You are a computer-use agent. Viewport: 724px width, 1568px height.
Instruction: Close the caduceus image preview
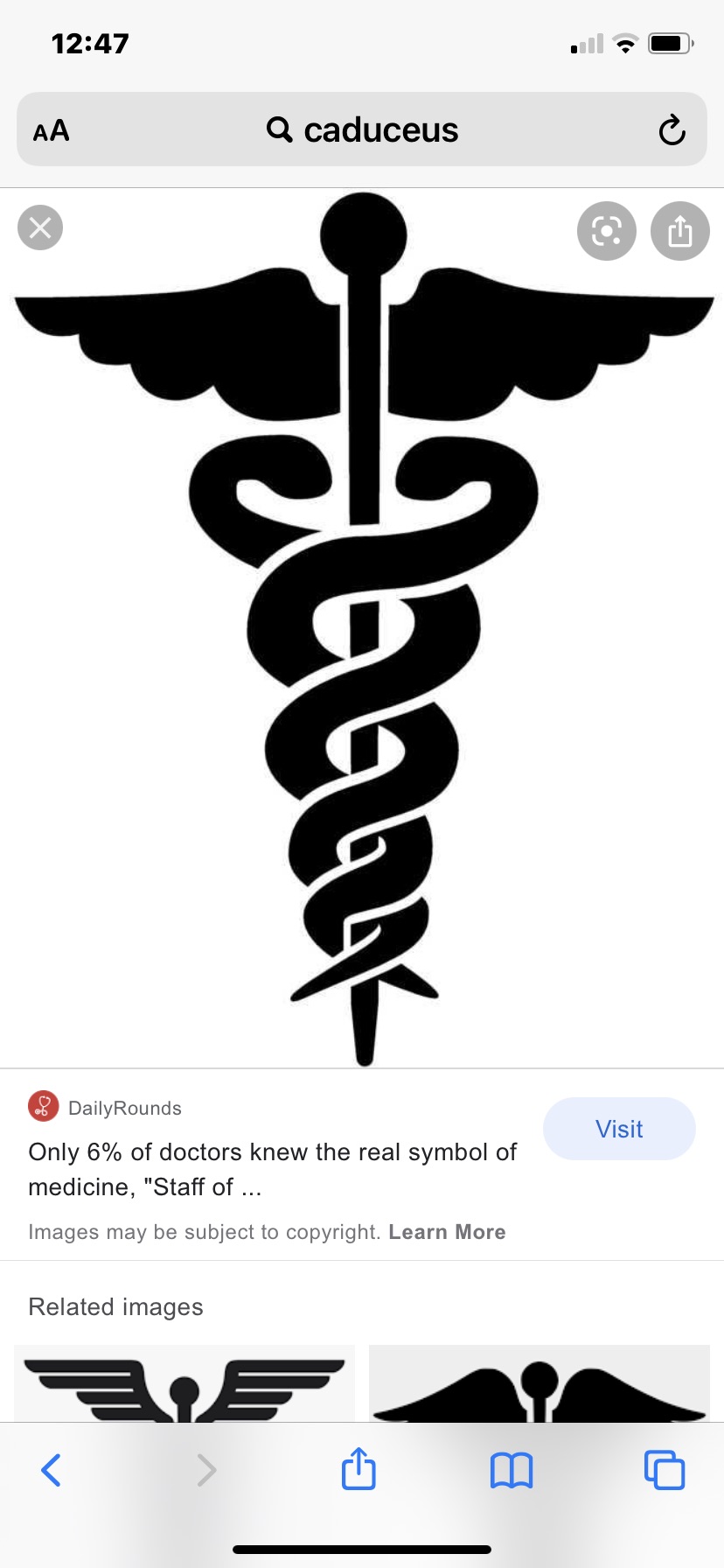(40, 228)
